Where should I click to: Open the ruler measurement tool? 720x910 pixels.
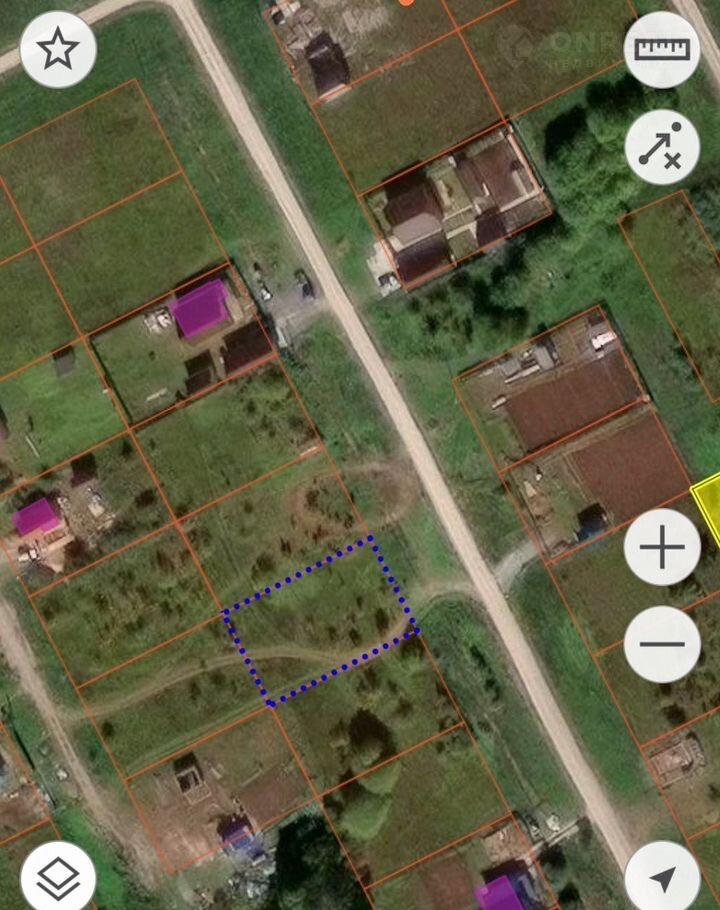661,49
